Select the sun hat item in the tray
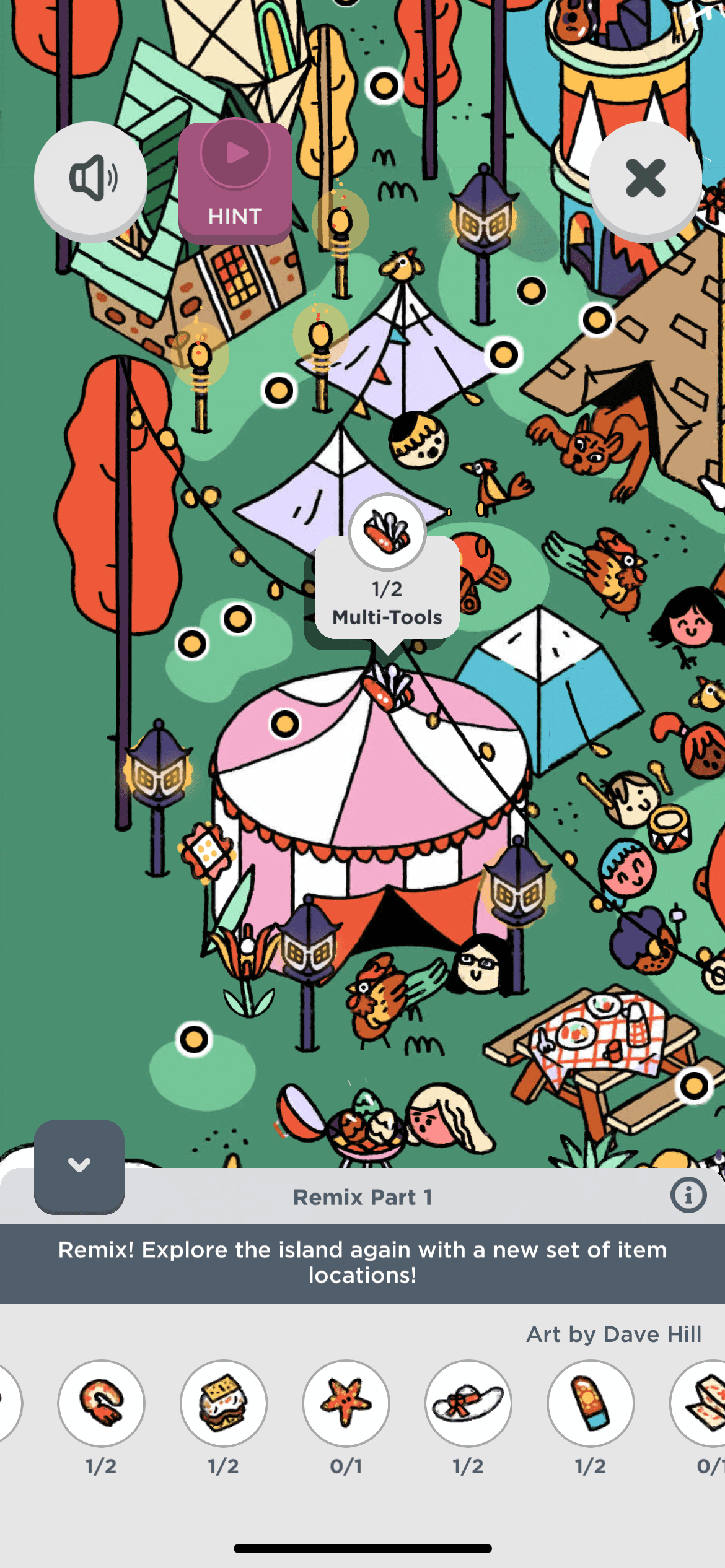This screenshot has width=725, height=1568. [468, 1403]
